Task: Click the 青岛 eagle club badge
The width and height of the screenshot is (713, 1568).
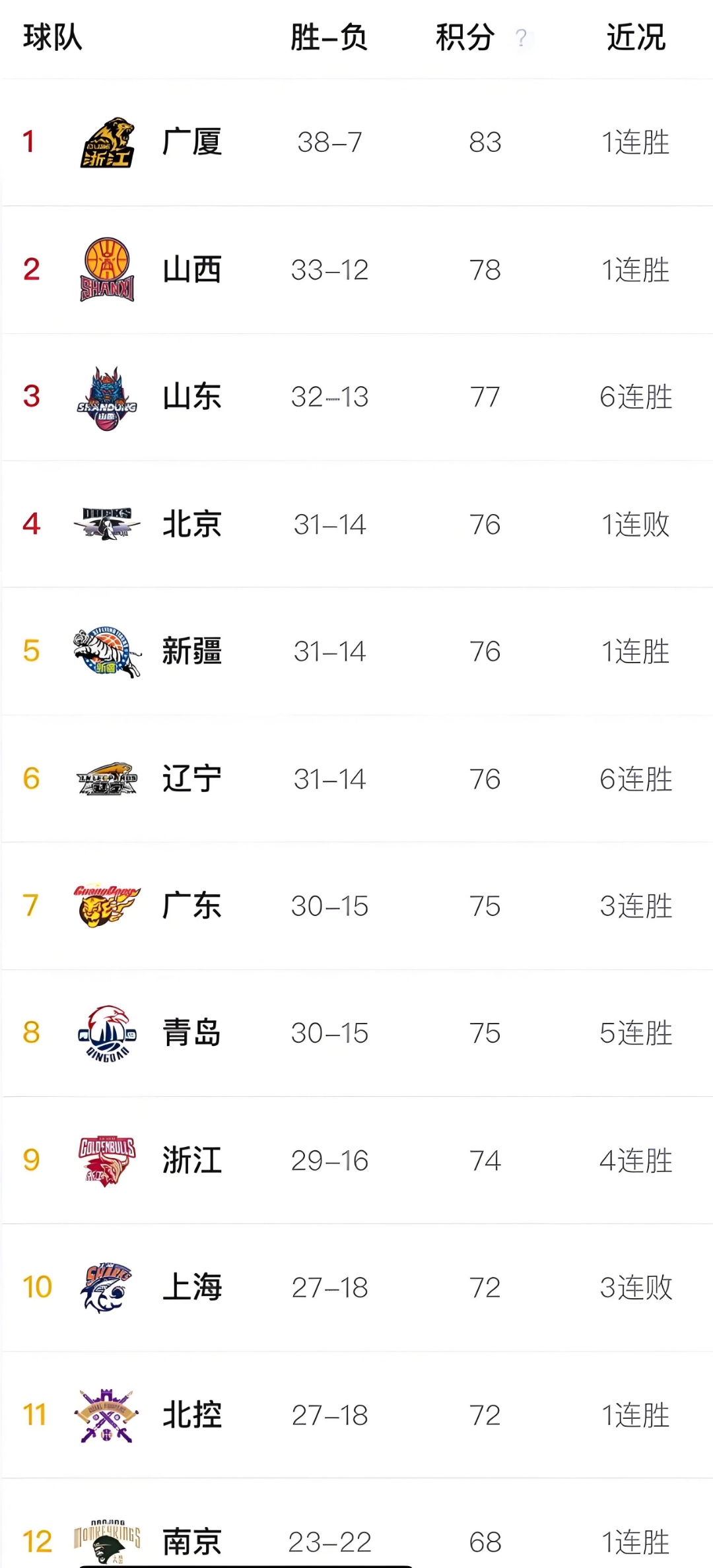Action: (108, 1034)
